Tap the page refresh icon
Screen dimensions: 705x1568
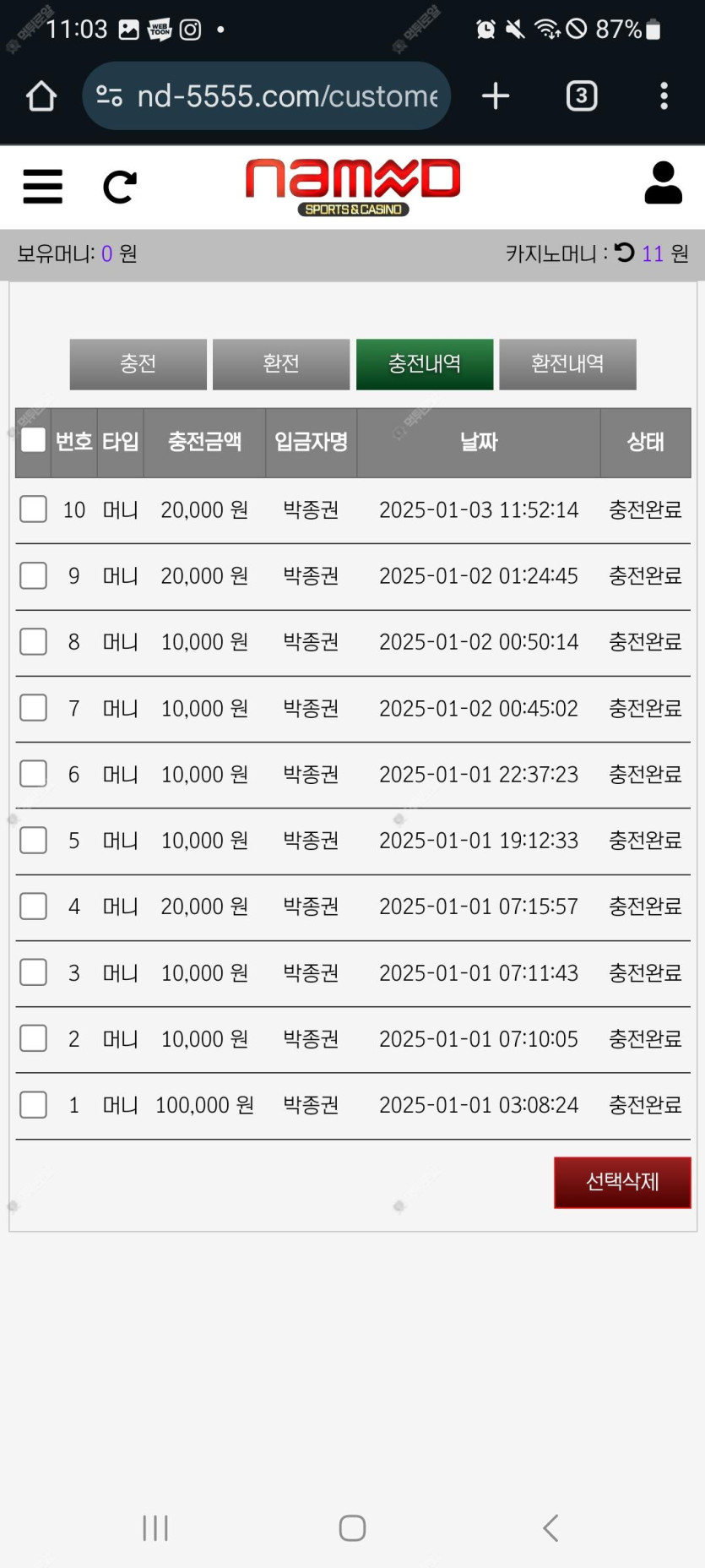(120, 187)
